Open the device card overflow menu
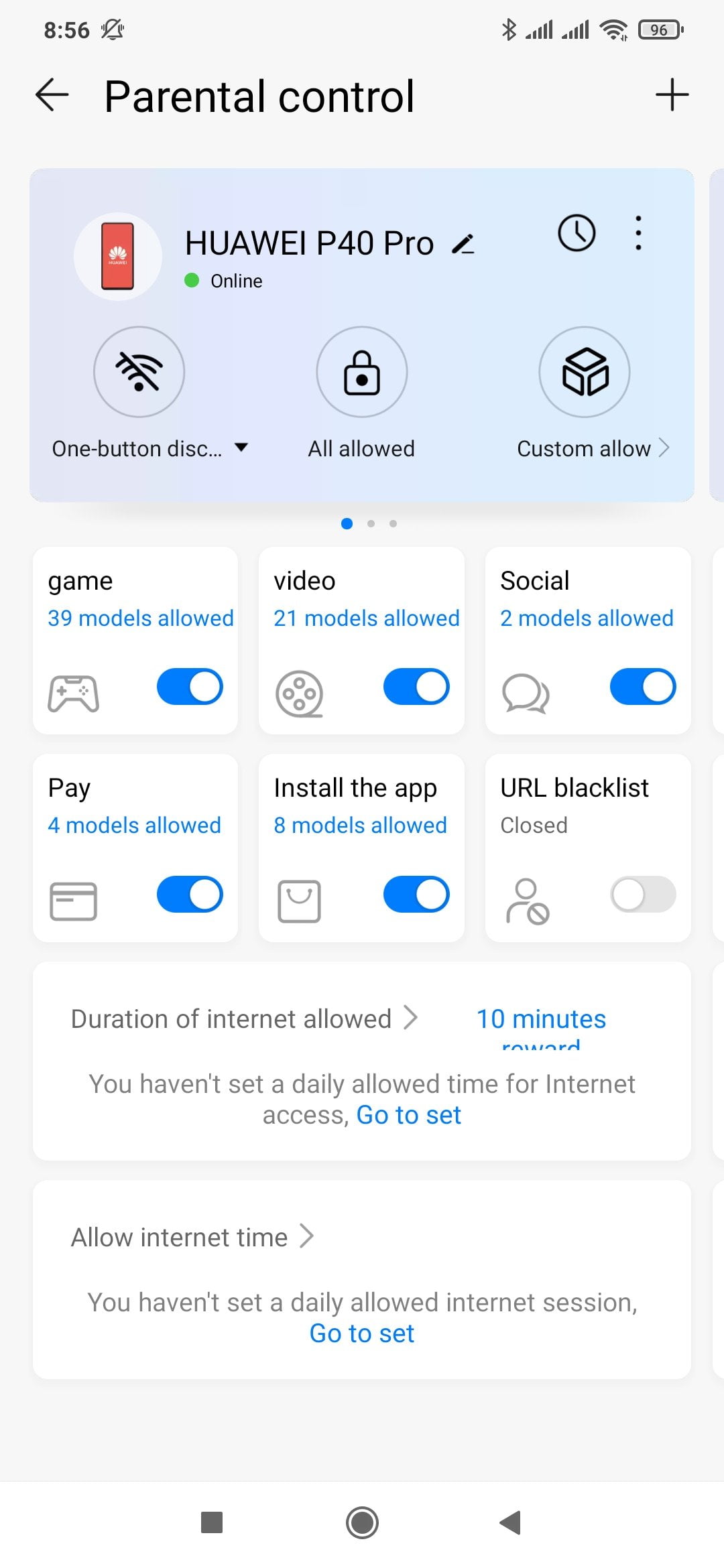The image size is (724, 1568). (x=638, y=233)
